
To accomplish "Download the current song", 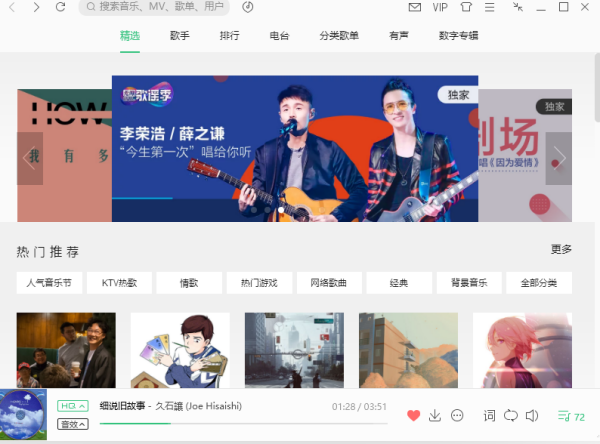I will pyautogui.click(x=435, y=415).
